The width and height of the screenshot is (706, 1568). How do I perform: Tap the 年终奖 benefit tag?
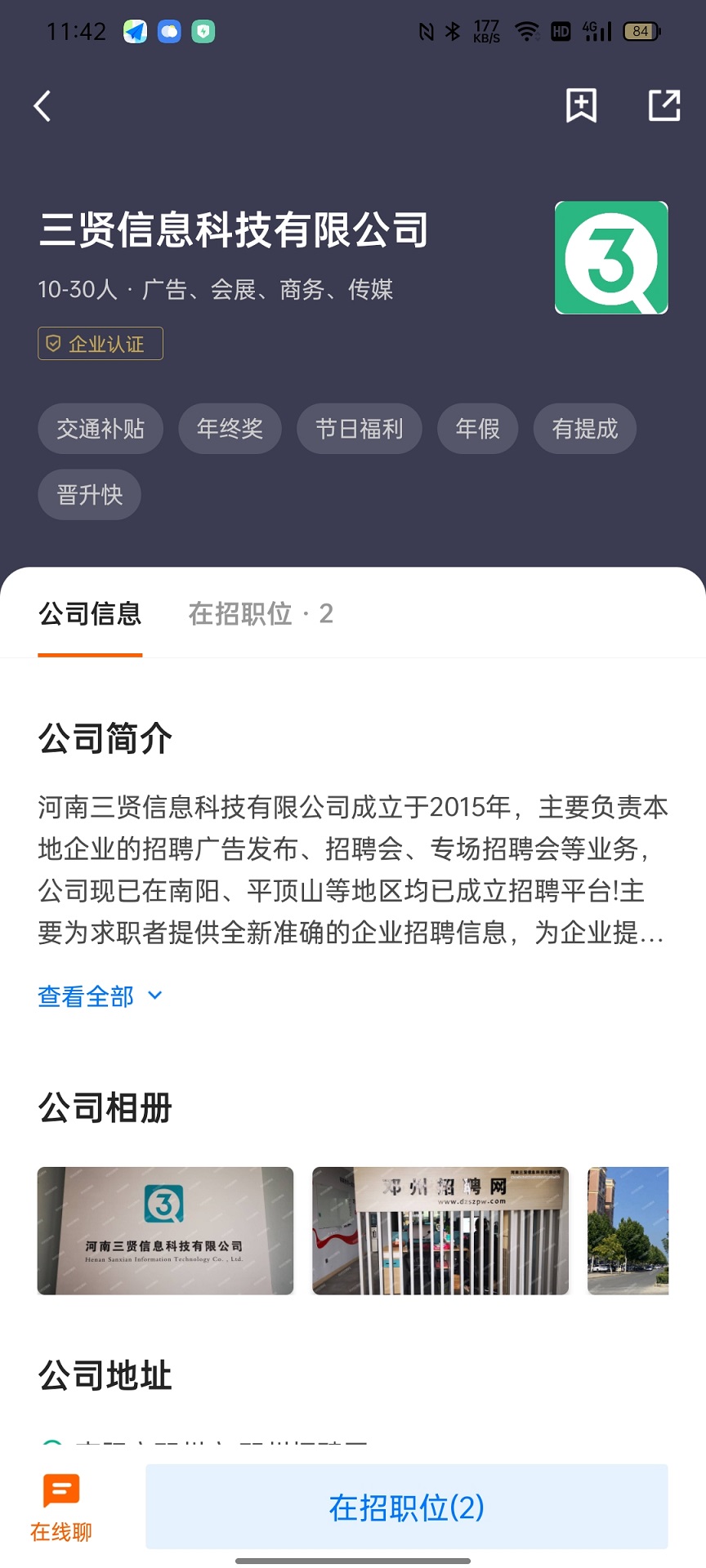point(230,428)
